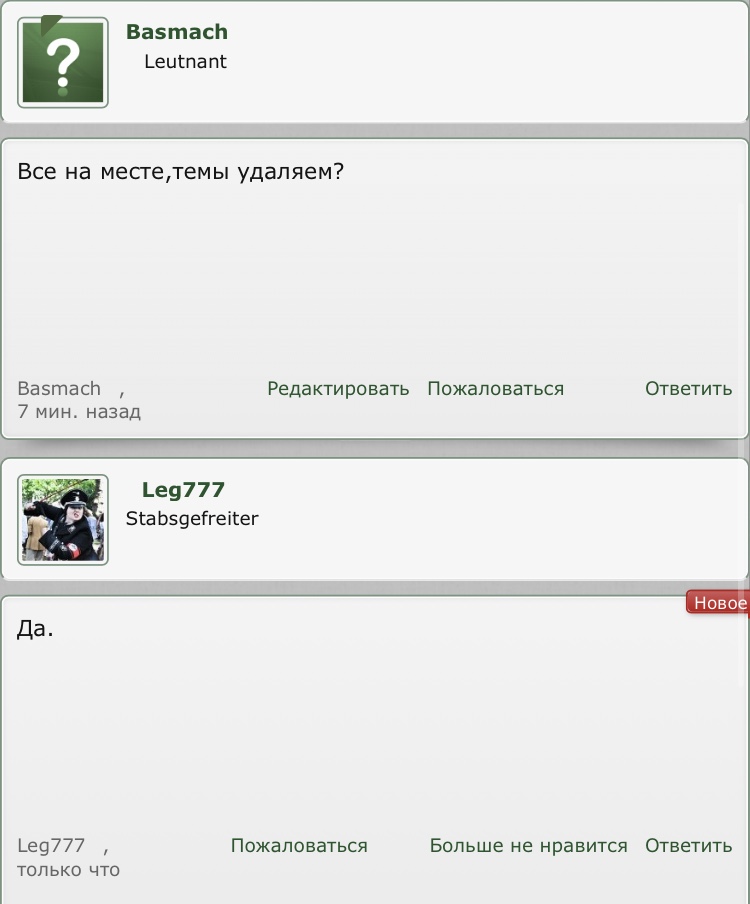Screen dimensions: 750x904
Task: Open author name Basmach in post footer
Action: pos(59,389)
